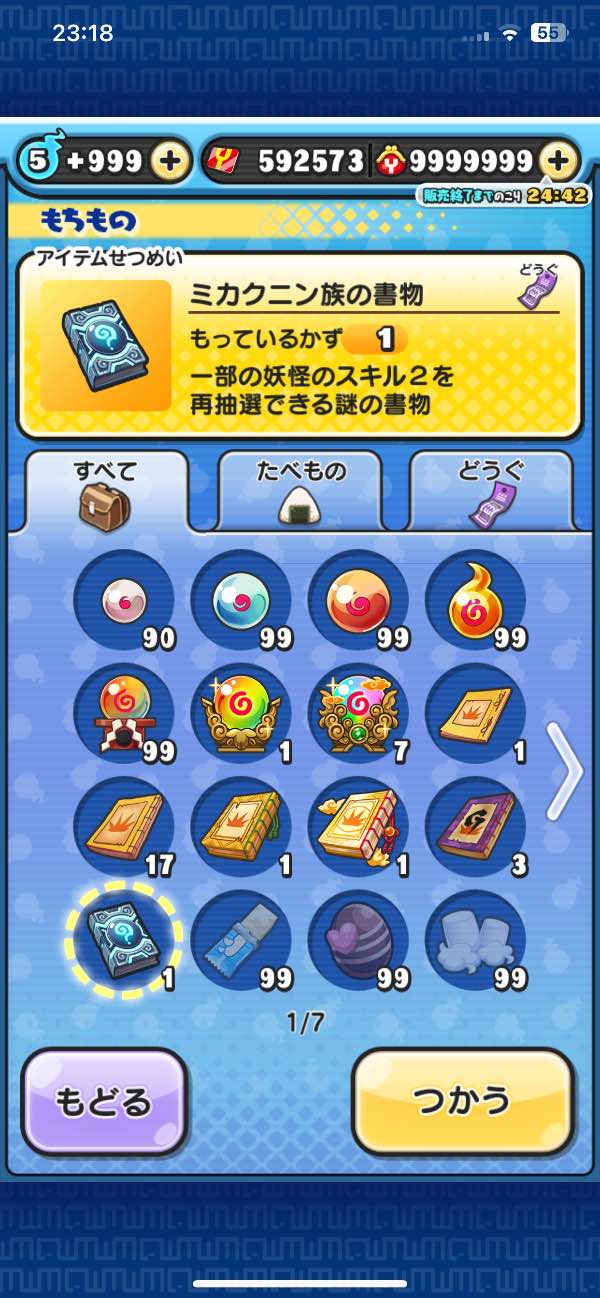Select the green-bound book item
Screen dimensions: 600x1298
(x=240, y=827)
